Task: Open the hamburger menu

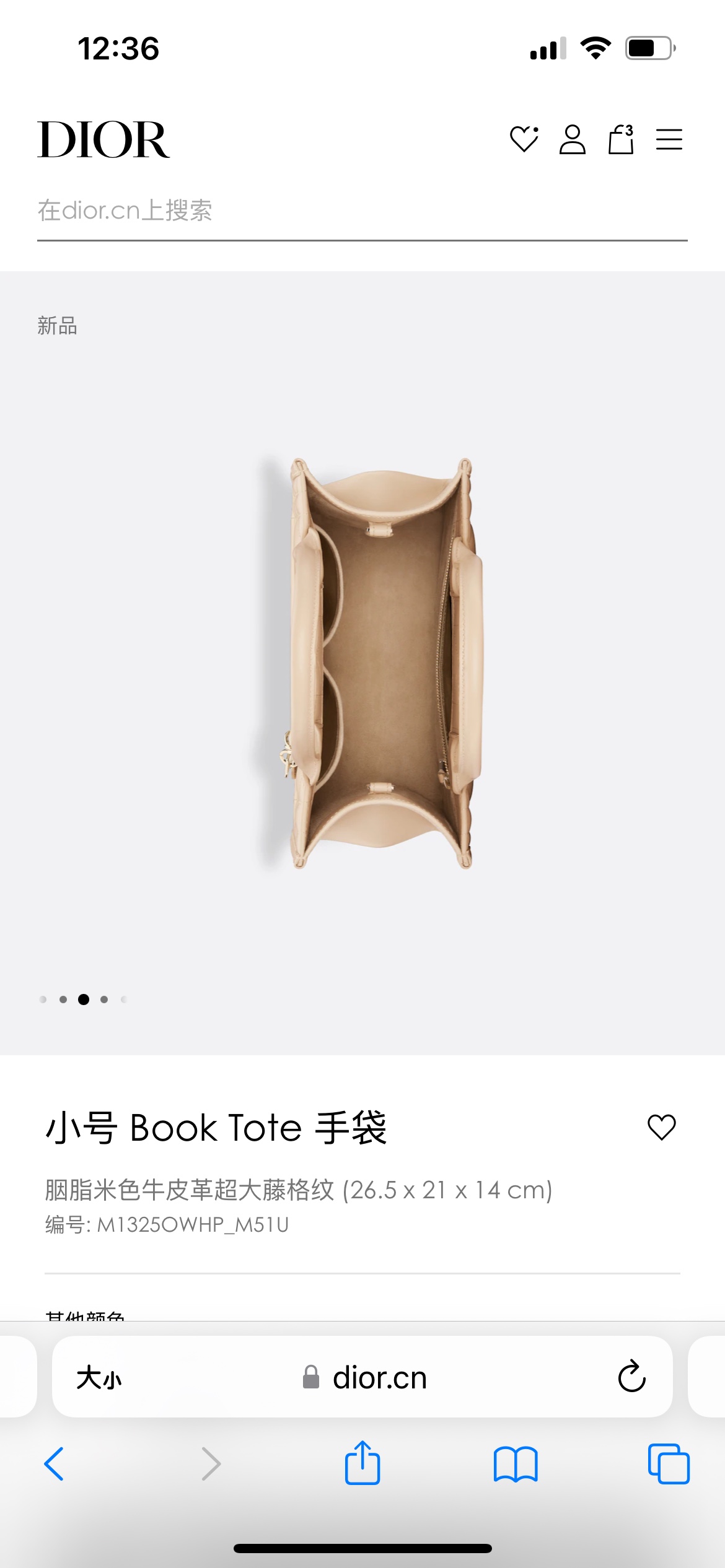Action: (x=669, y=139)
